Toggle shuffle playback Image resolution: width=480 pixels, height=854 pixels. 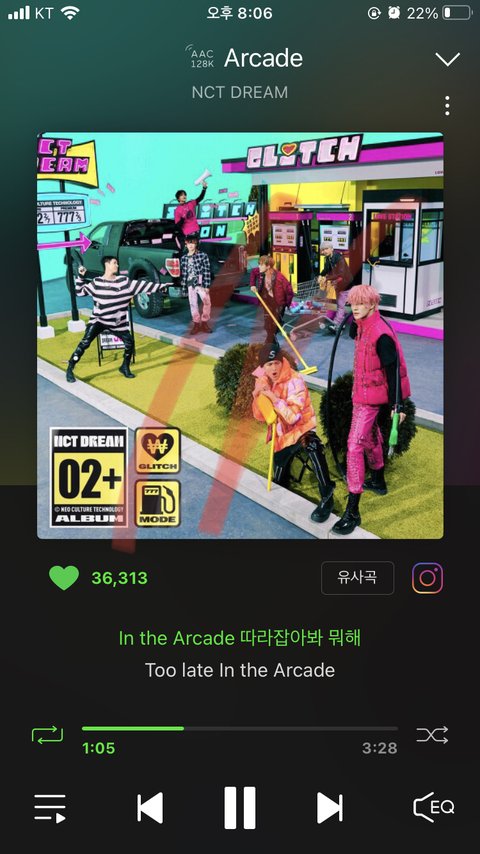click(432, 735)
